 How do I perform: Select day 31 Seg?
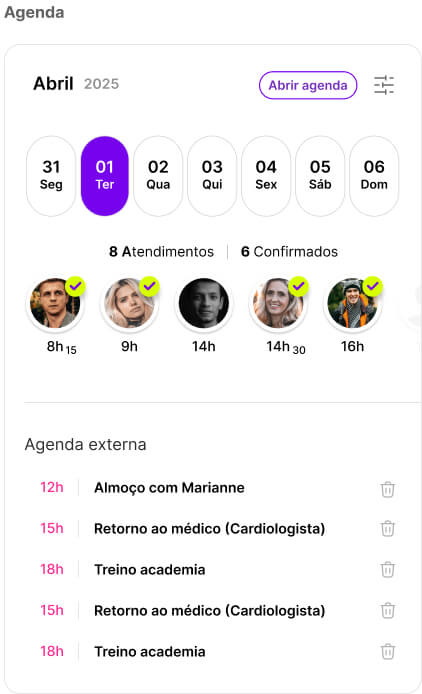51,176
